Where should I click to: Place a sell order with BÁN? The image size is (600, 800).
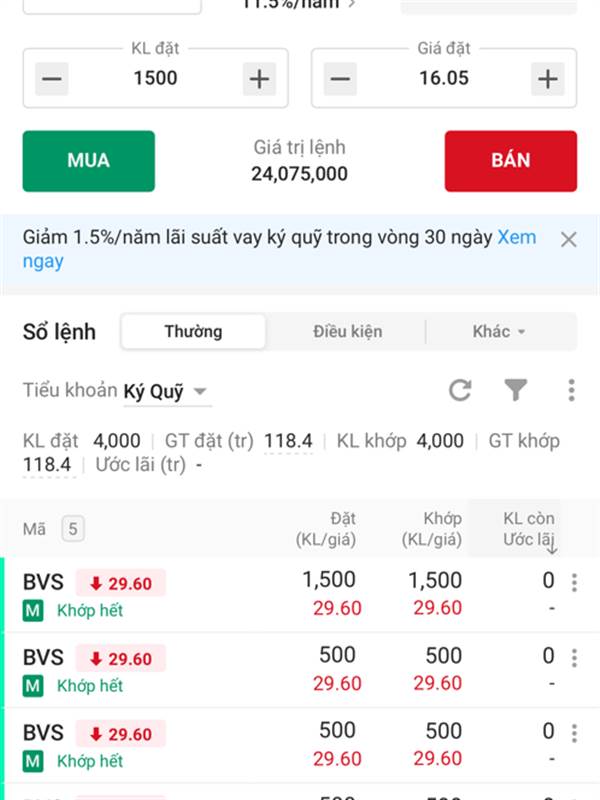510,160
